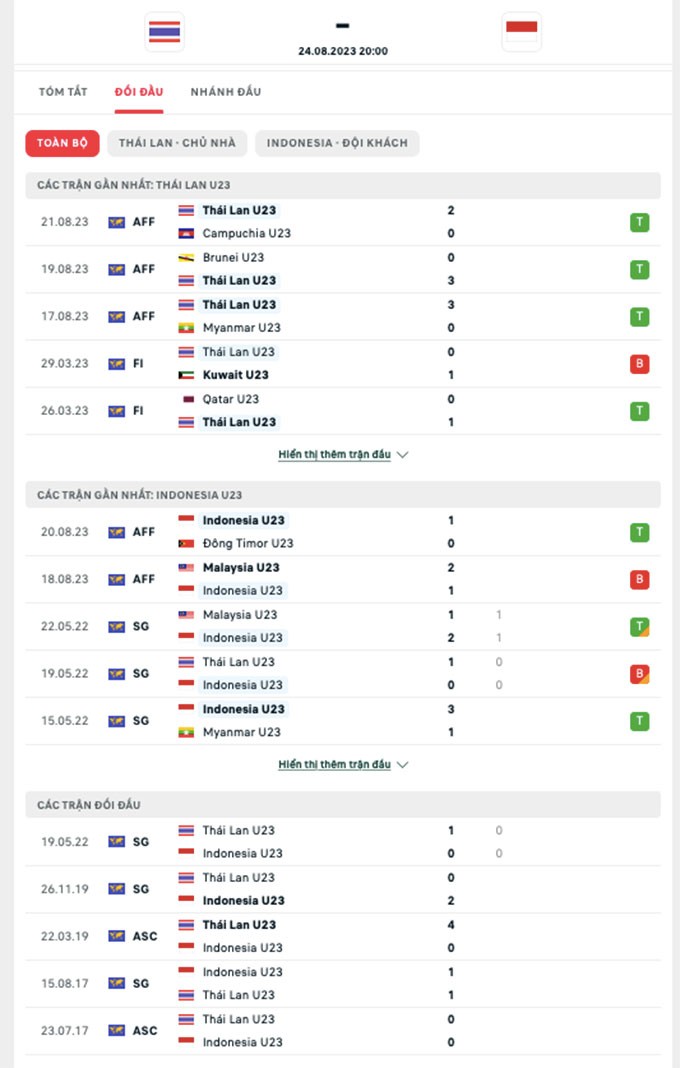
Task: Open the Thái Lan U23 vs Kuwait U23 match
Action: (x=340, y=363)
